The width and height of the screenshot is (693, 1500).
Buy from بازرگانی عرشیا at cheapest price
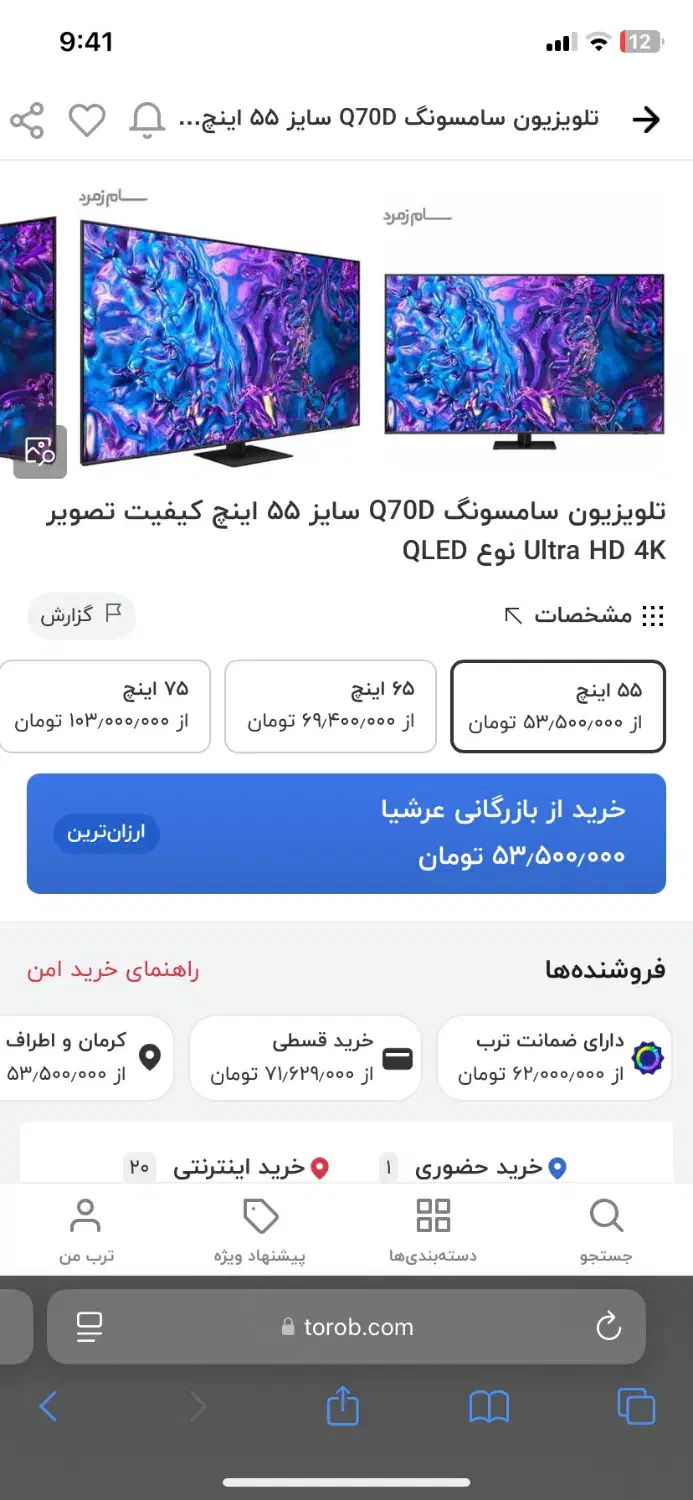(346, 833)
